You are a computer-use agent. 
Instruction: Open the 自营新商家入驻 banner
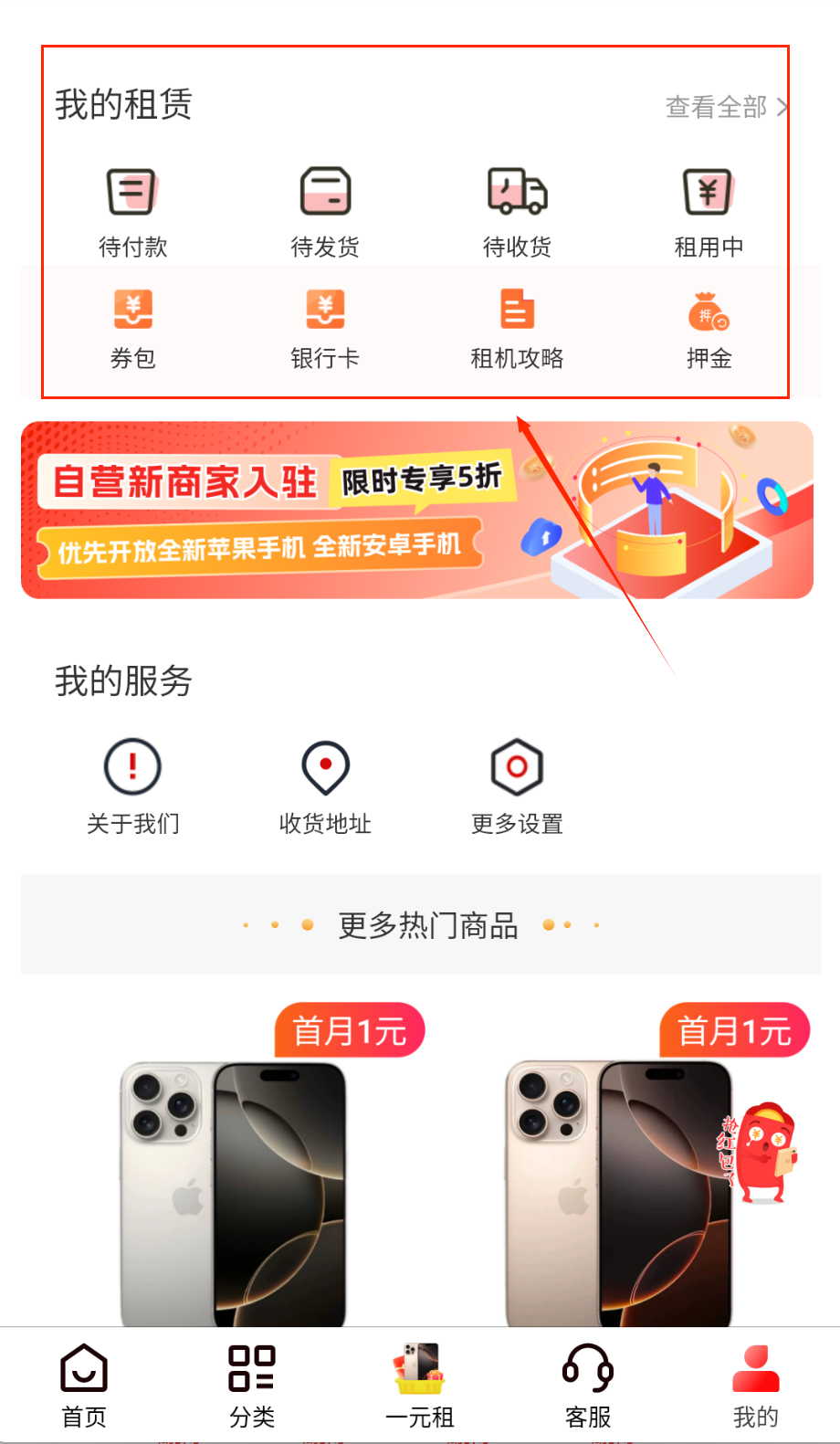pyautogui.click(x=416, y=510)
